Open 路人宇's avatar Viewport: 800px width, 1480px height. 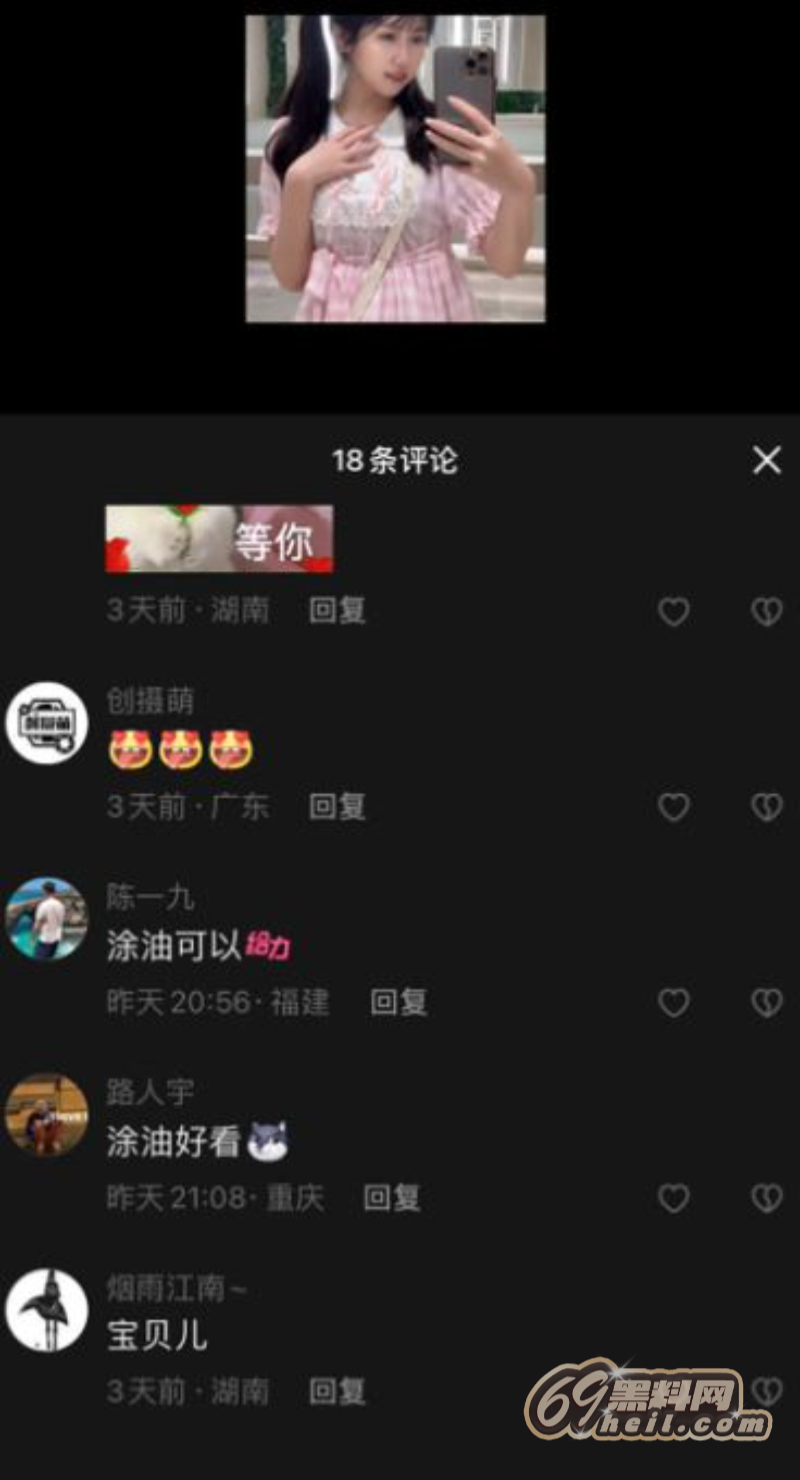pos(47,1115)
